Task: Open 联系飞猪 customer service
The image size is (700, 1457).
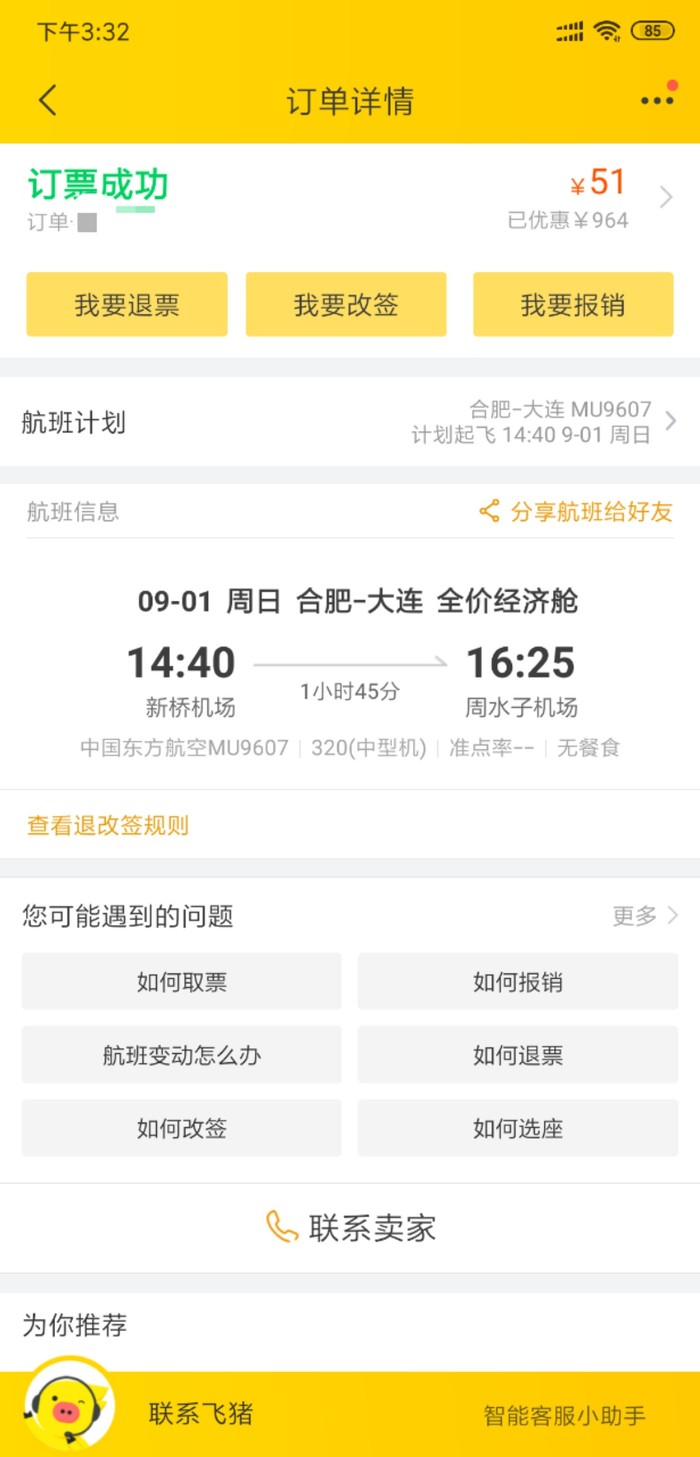Action: coord(200,1413)
